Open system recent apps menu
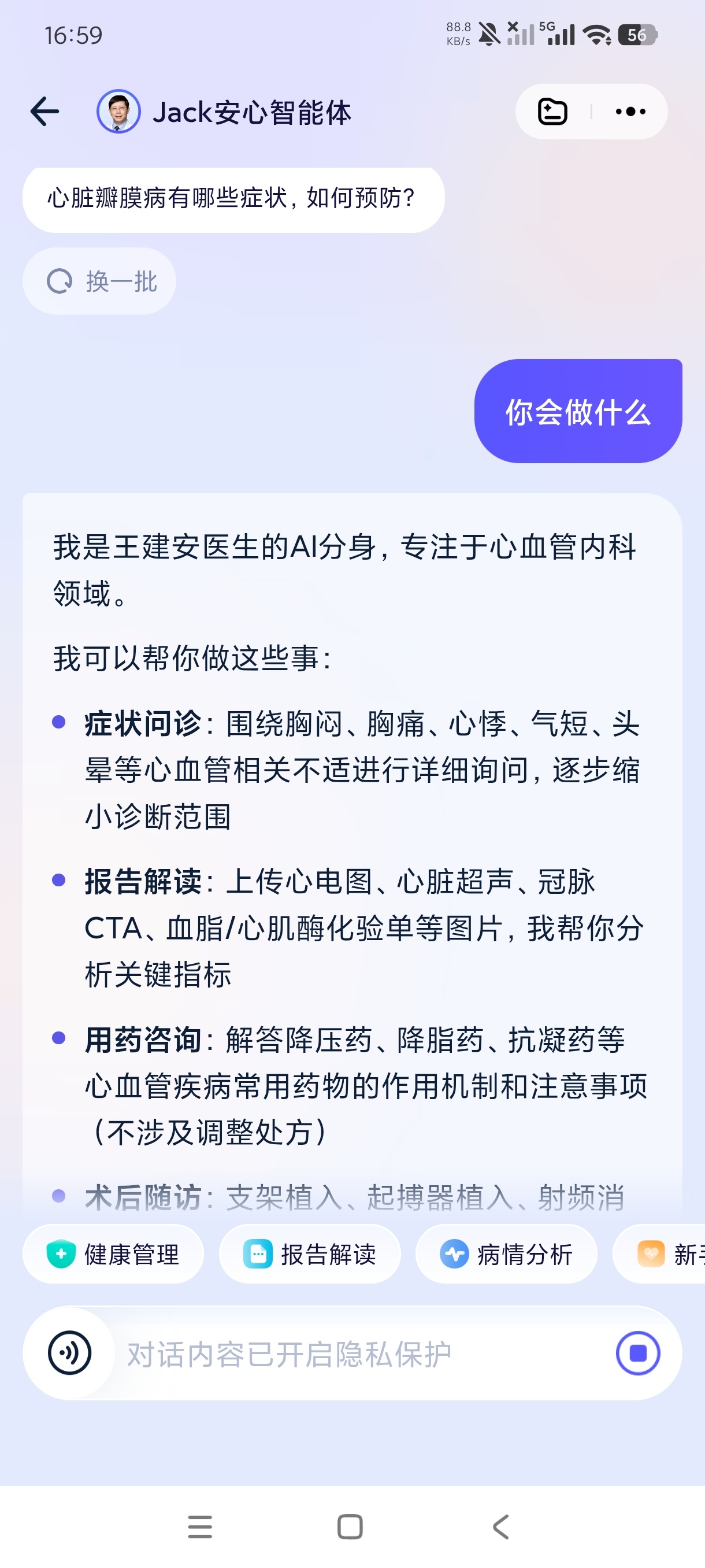 coord(200,1526)
